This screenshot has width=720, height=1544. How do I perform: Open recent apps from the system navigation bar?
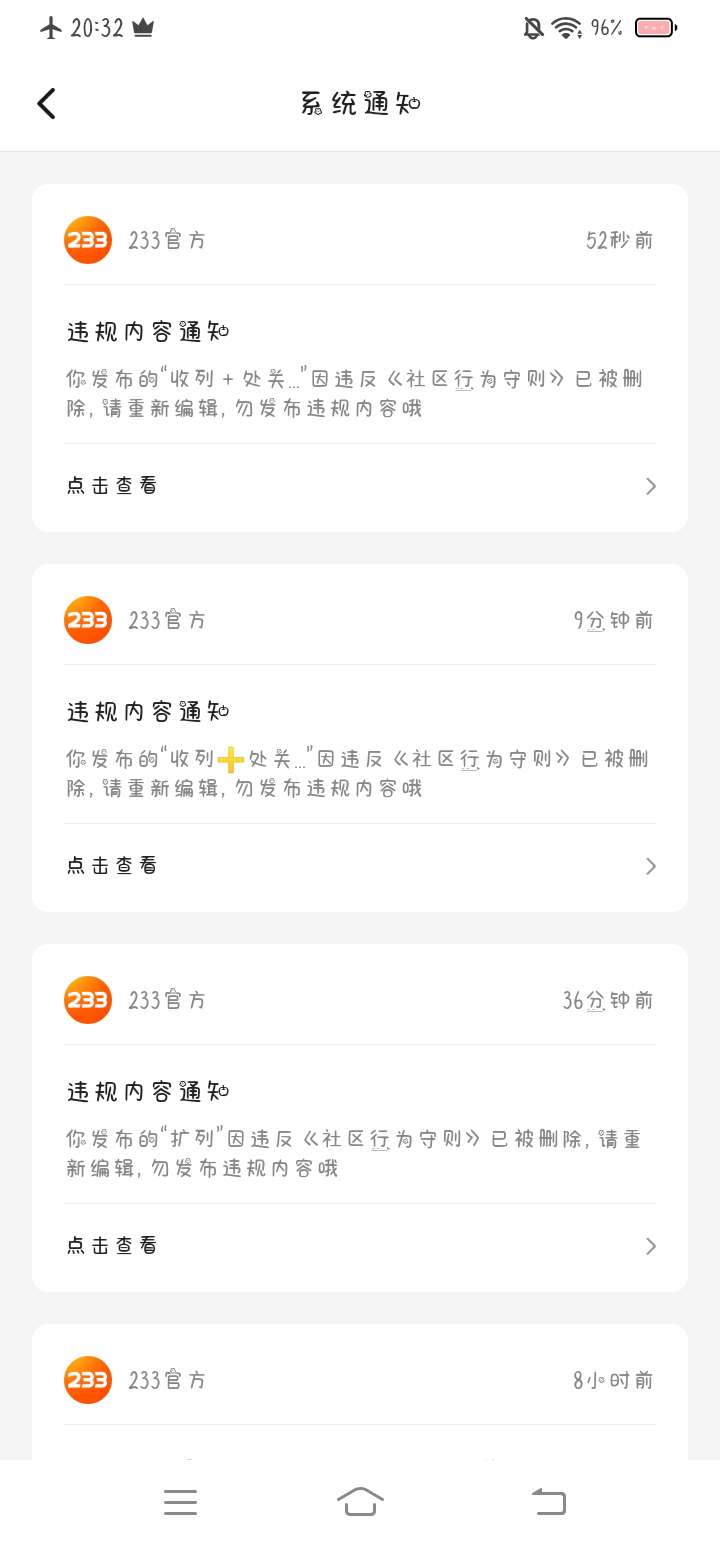point(180,1501)
